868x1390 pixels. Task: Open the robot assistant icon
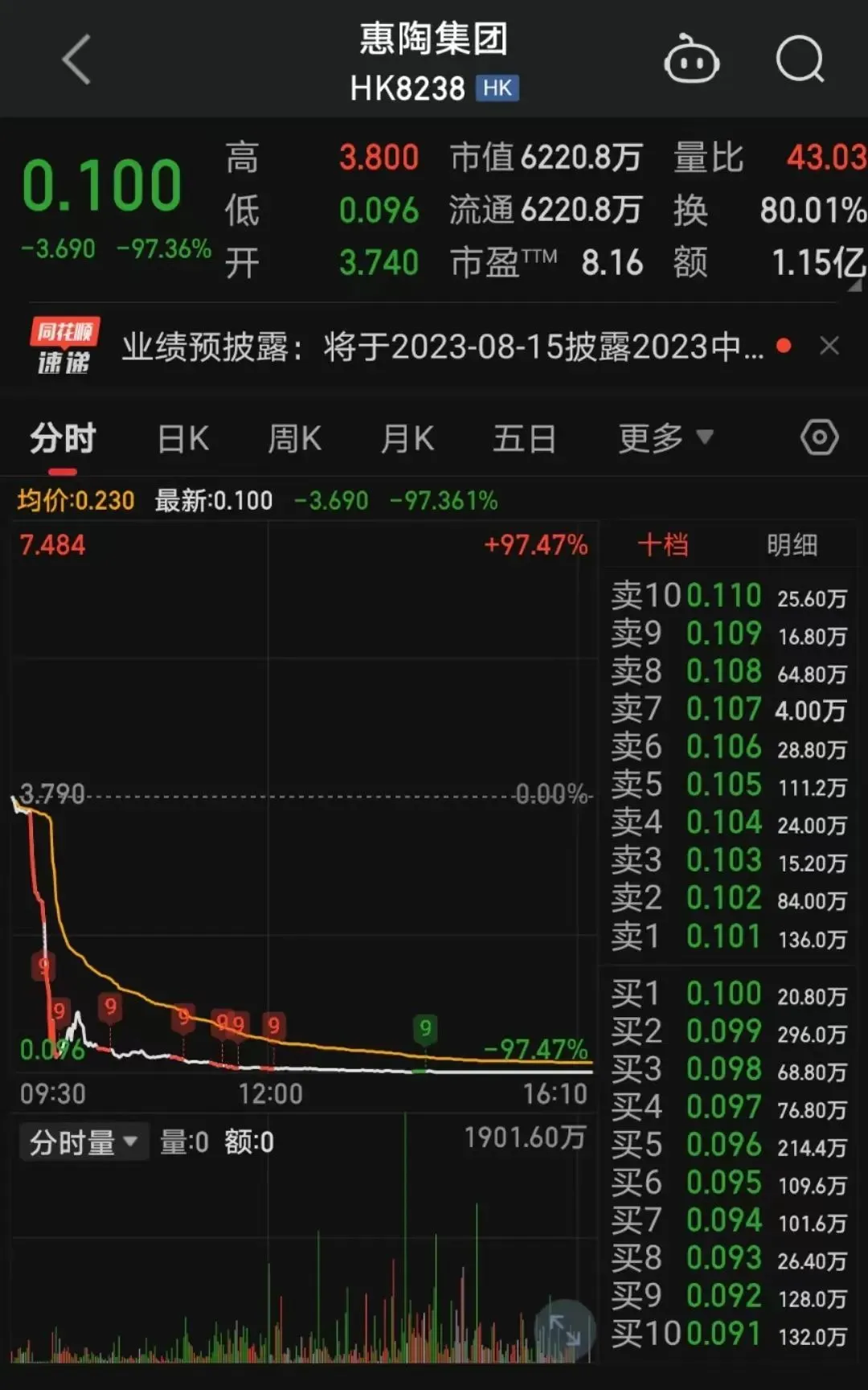click(x=691, y=59)
